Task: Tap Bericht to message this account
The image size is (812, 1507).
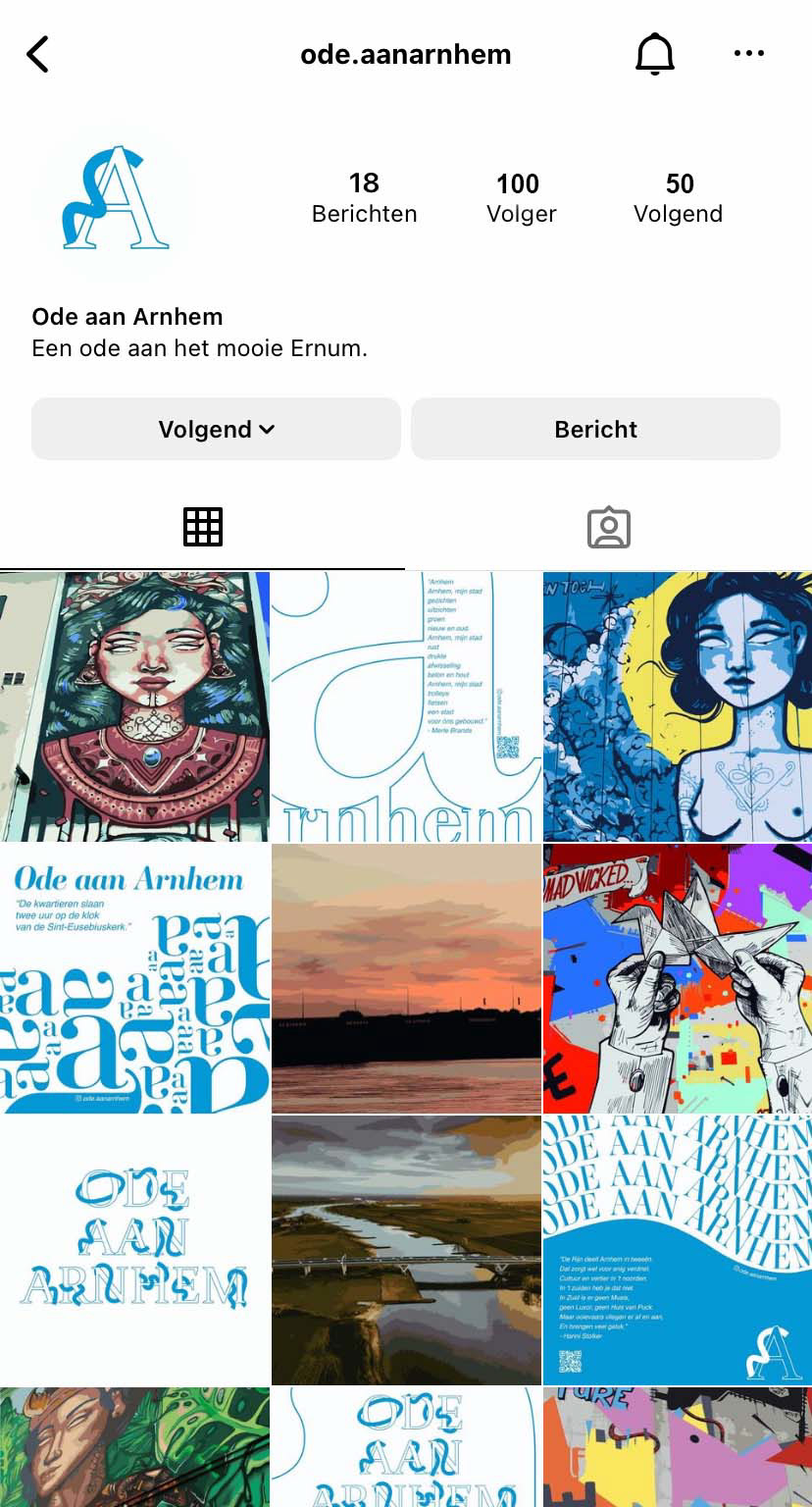Action: 595,429
